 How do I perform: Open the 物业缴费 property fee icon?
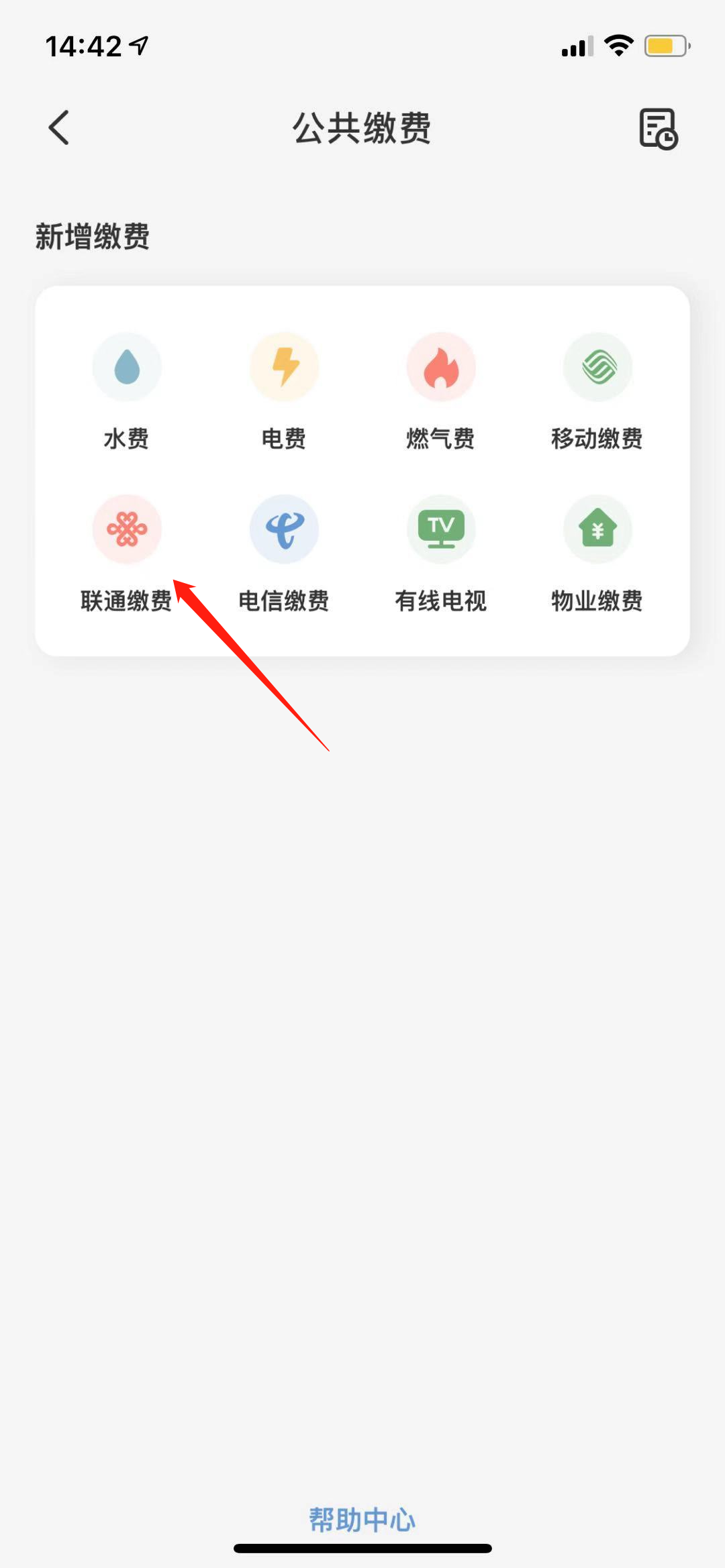point(597,529)
